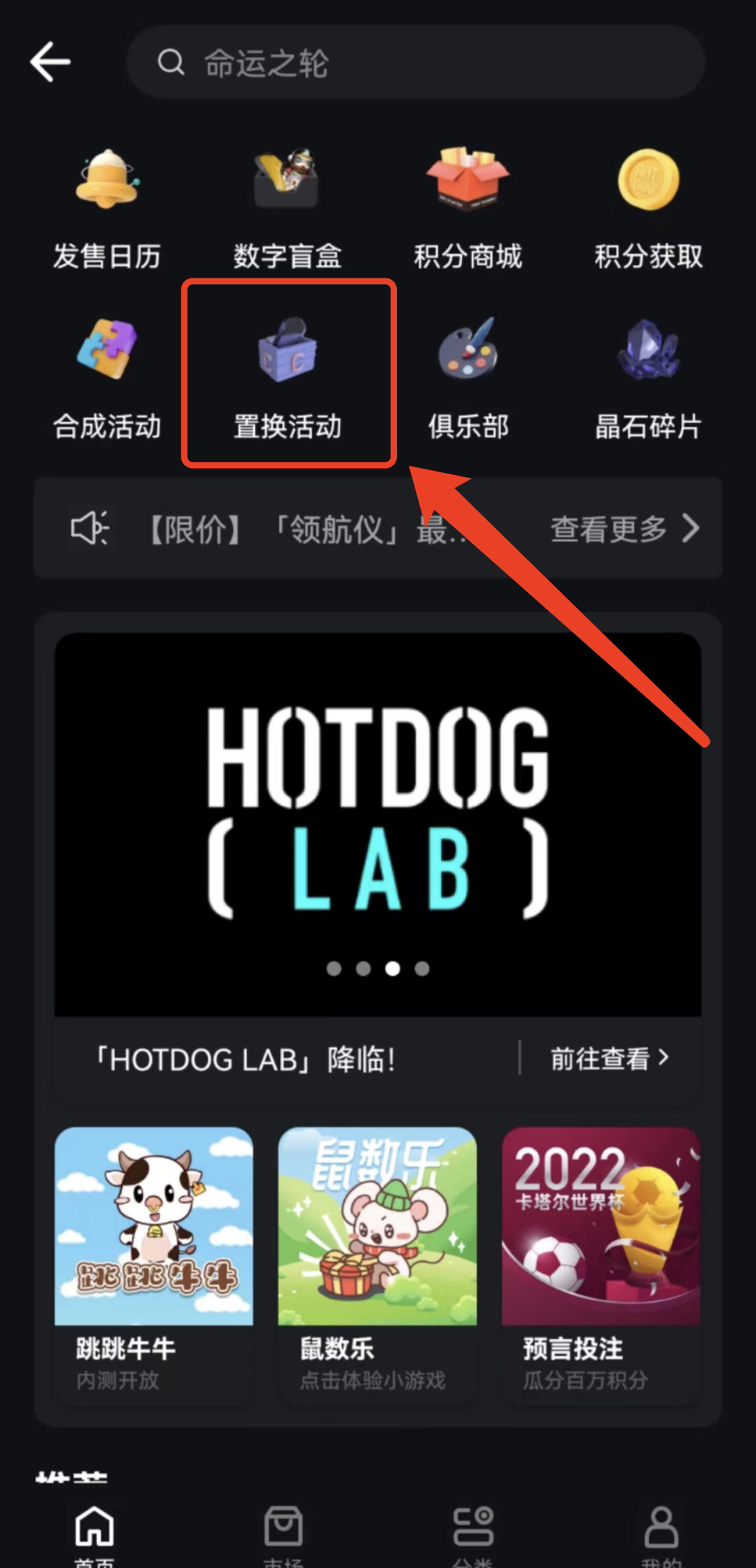Go back with the arrow

click(x=50, y=62)
